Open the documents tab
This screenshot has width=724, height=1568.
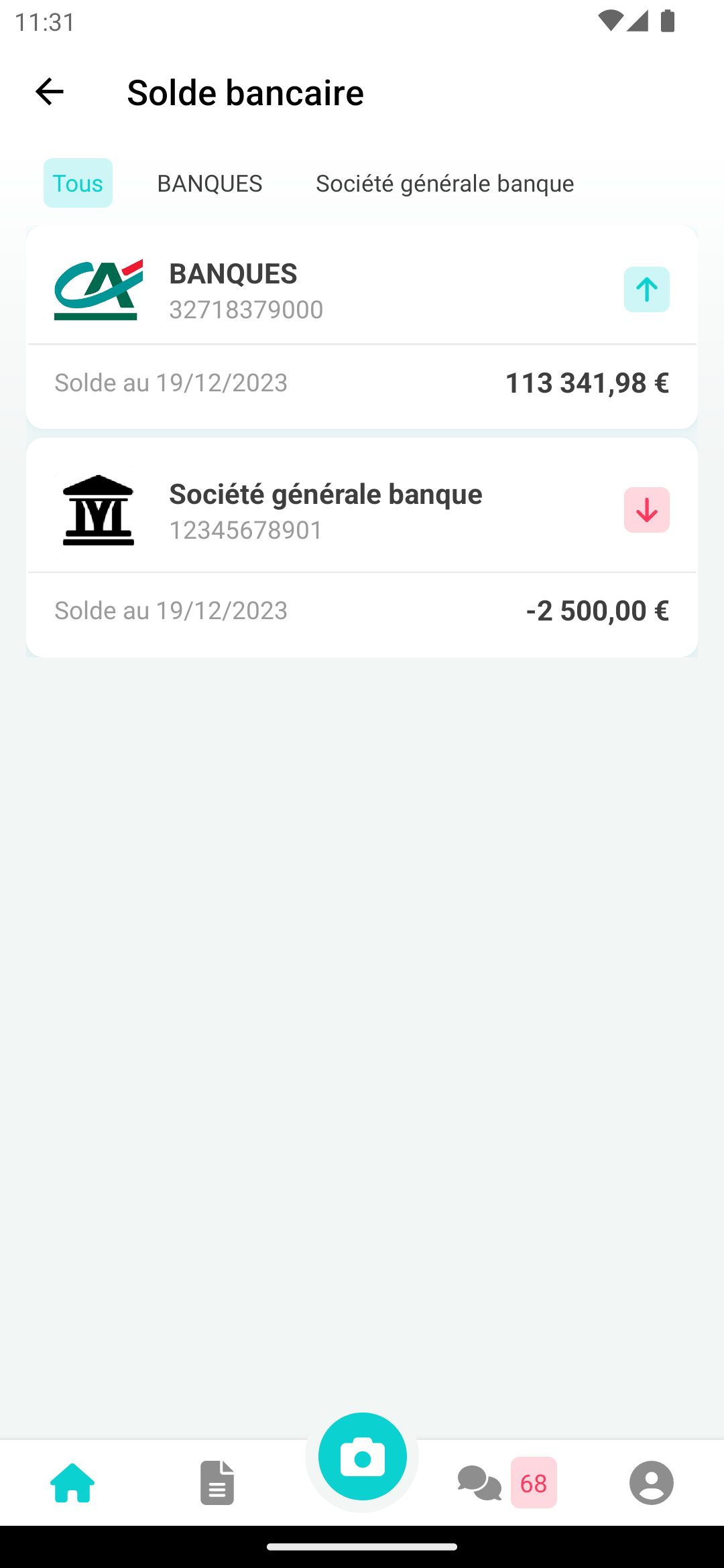[x=217, y=1482]
